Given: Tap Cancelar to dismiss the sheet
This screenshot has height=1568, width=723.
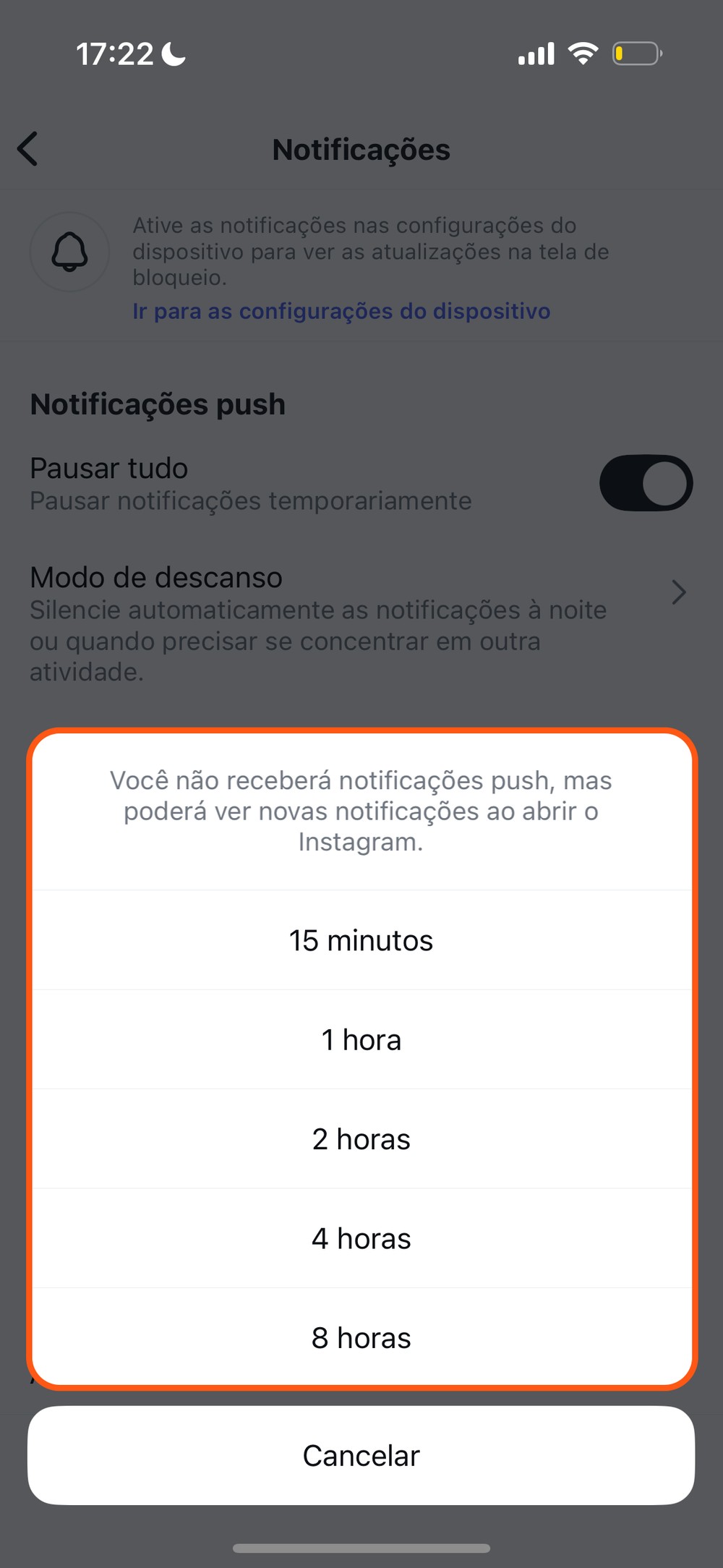Looking at the screenshot, I should [361, 1455].
